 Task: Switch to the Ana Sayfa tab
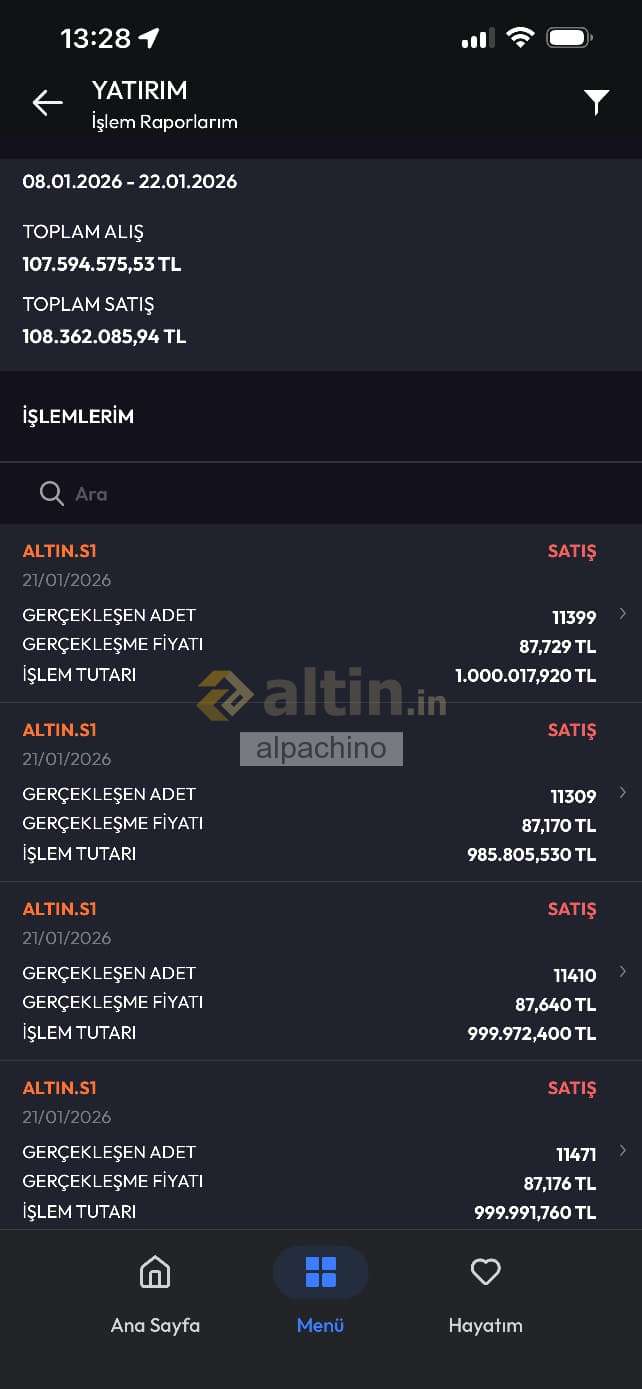pyautogui.click(x=155, y=1295)
